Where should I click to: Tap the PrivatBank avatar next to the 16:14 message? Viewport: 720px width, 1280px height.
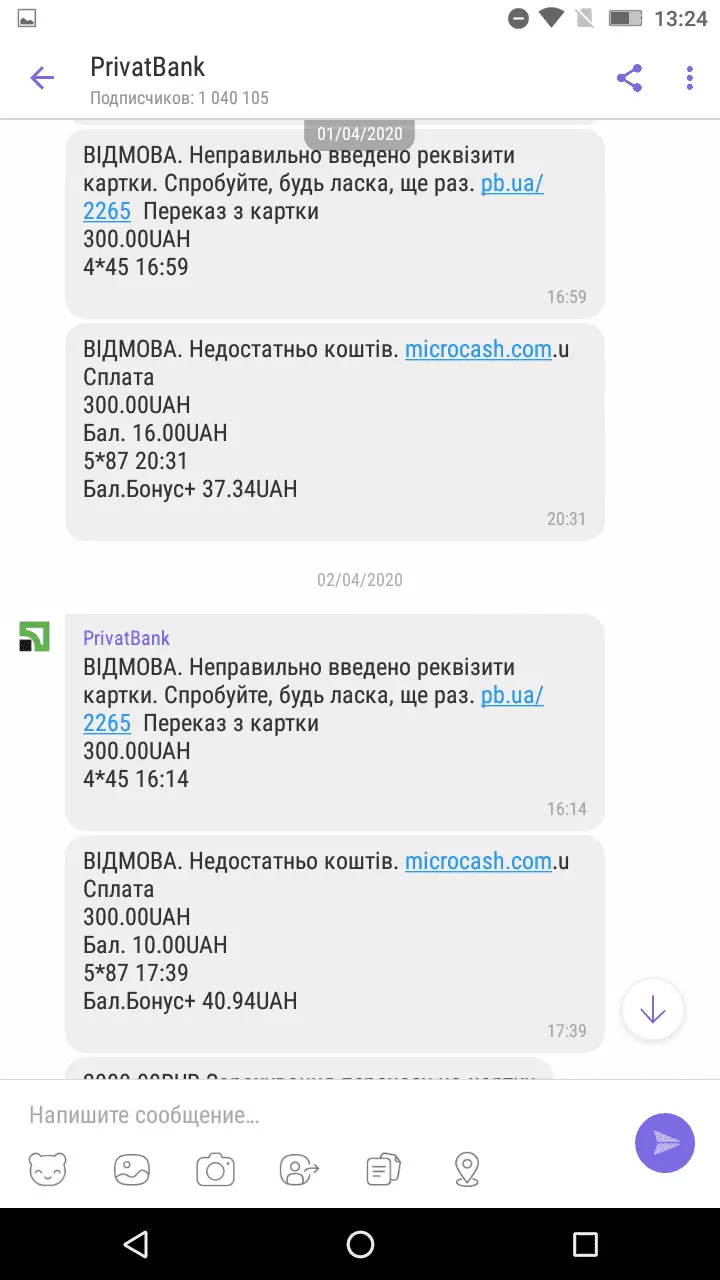tap(35, 636)
